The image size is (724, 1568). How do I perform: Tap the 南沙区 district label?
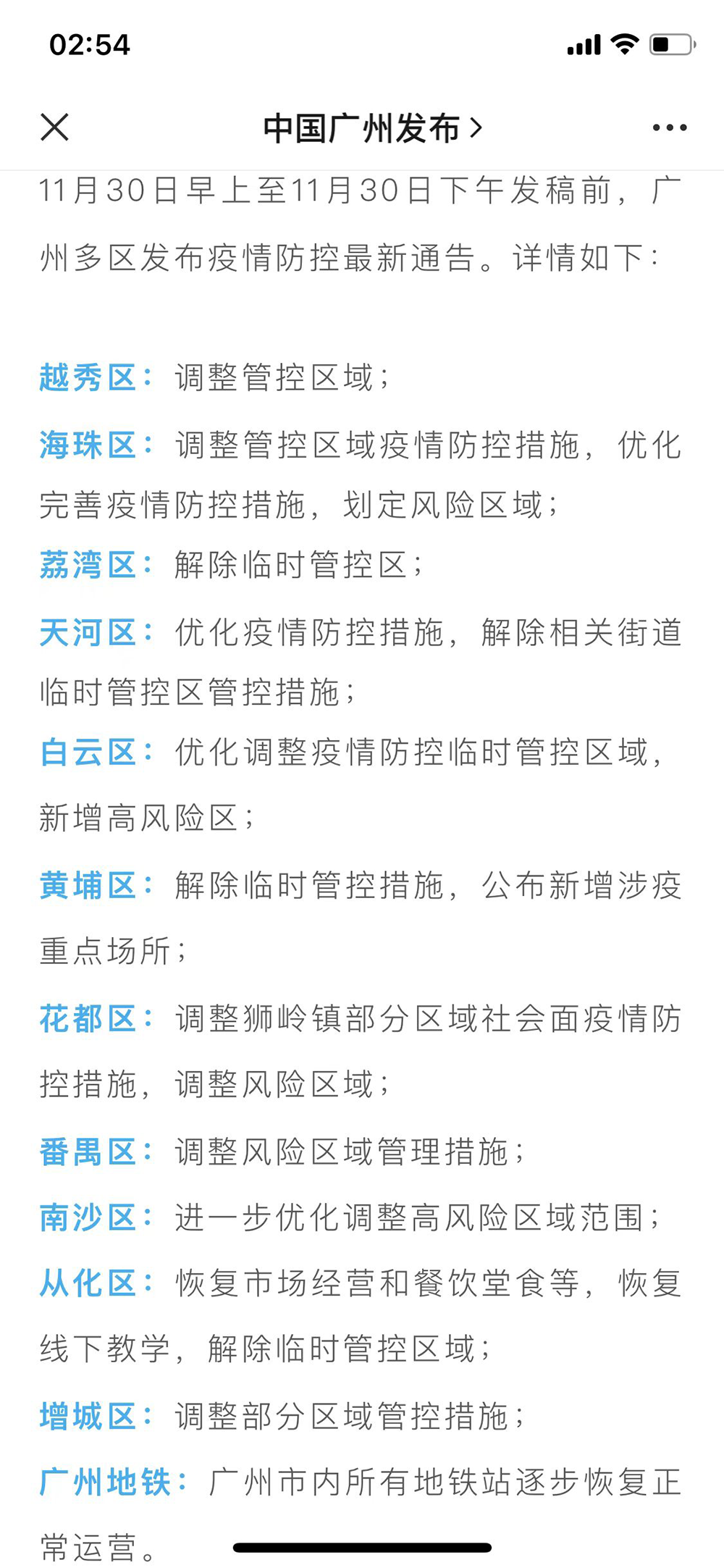pos(90,1217)
